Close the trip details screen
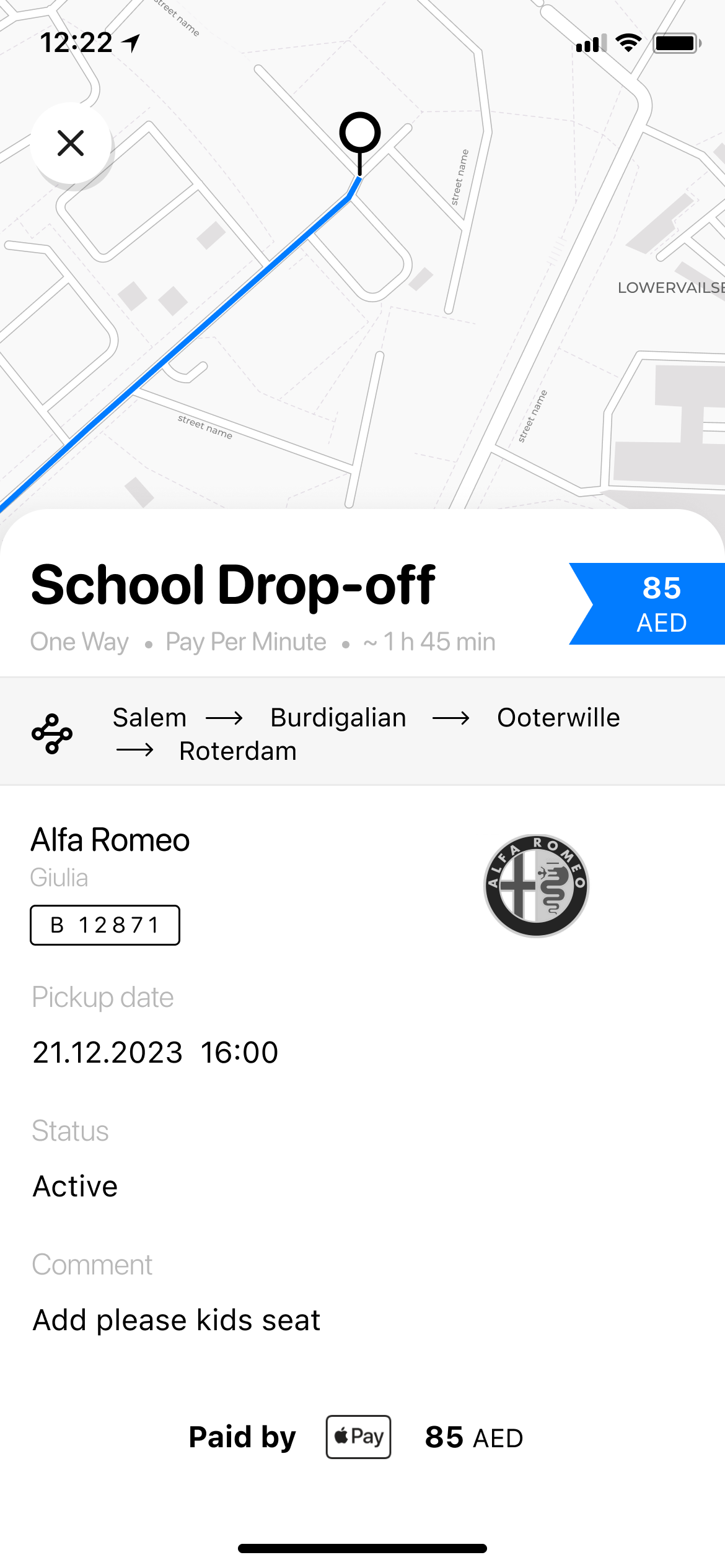 point(71,143)
